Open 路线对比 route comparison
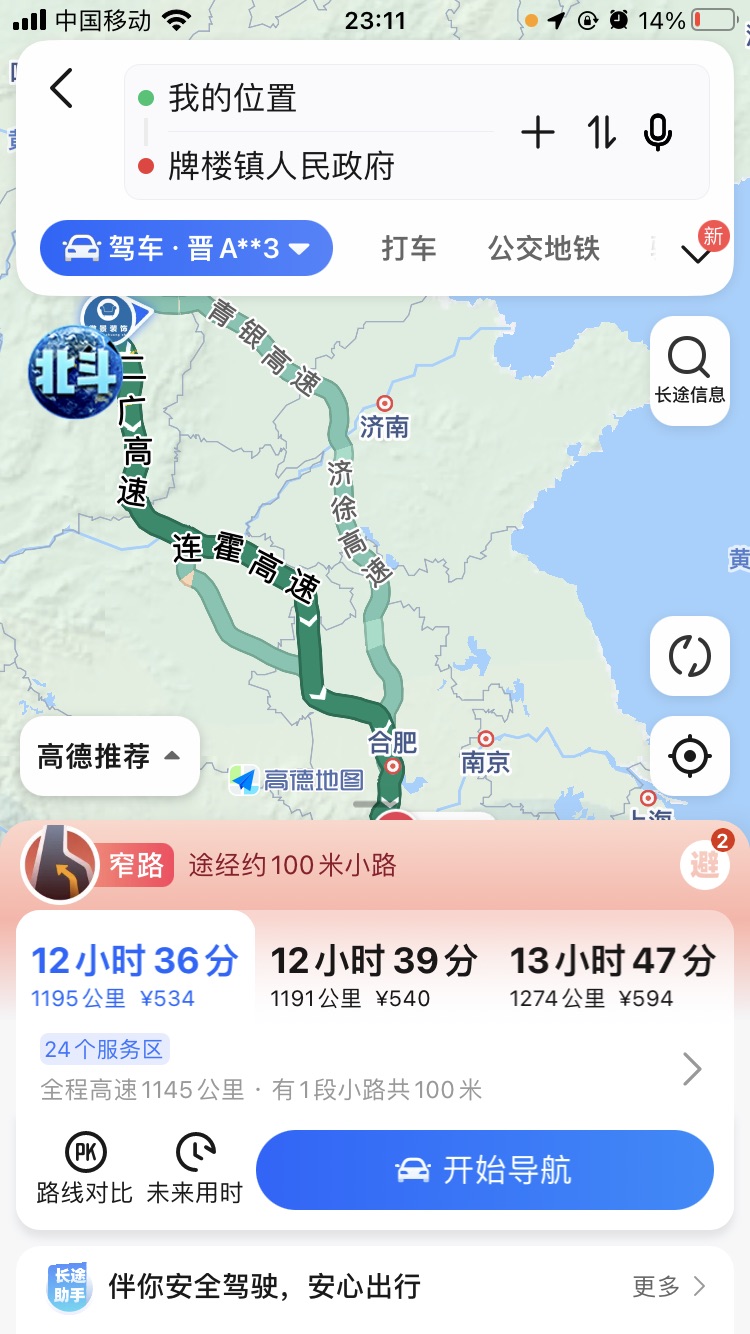Viewport: 750px width, 1334px height. [x=85, y=1170]
